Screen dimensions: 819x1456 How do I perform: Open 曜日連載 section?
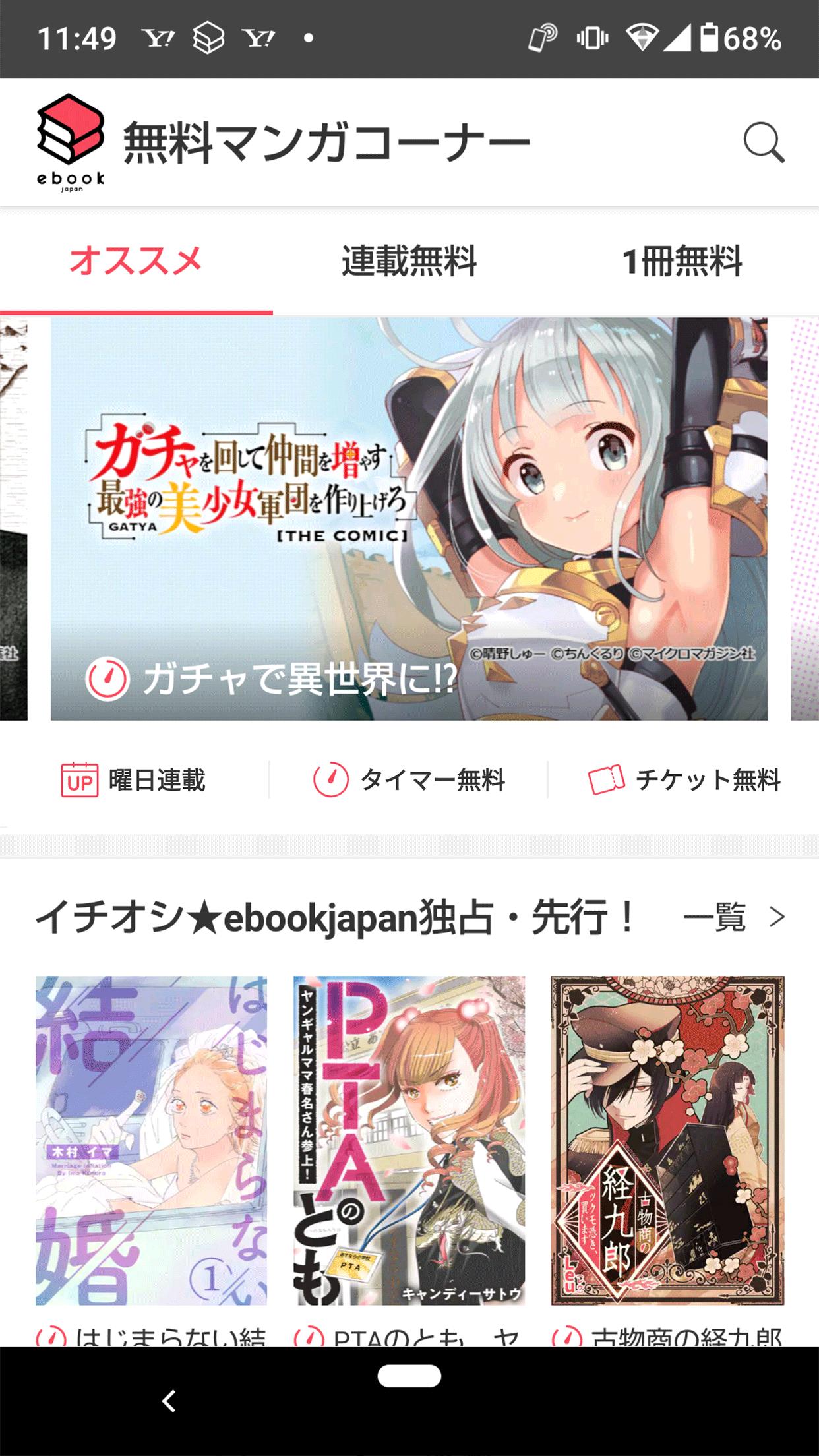pos(134,780)
